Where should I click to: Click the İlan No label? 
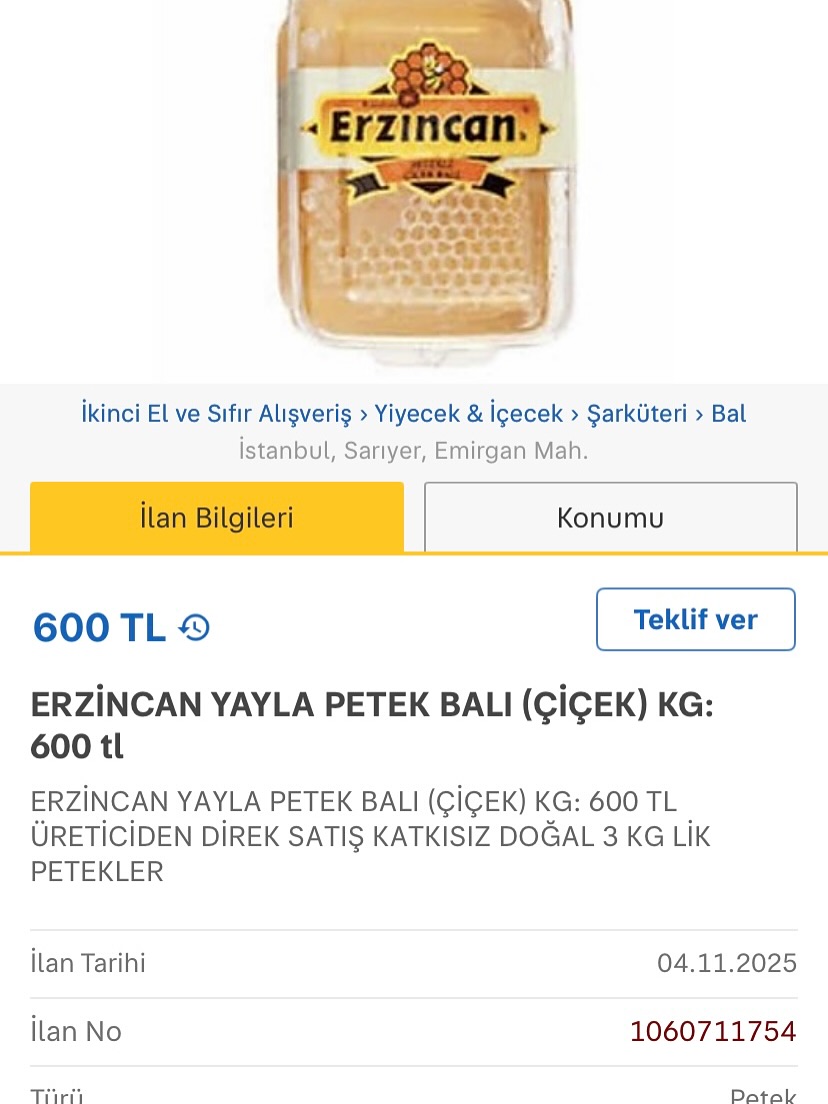[76, 1031]
